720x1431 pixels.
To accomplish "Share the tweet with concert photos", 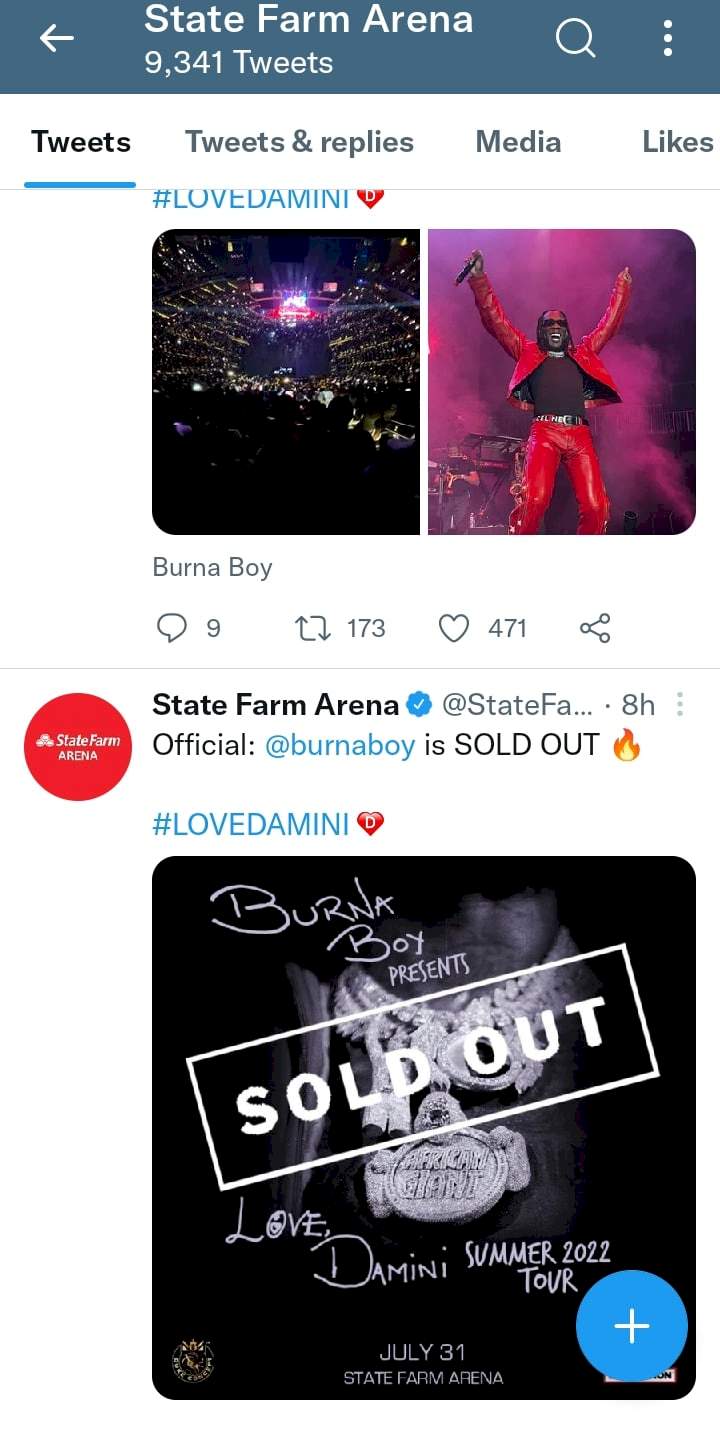I will [595, 628].
